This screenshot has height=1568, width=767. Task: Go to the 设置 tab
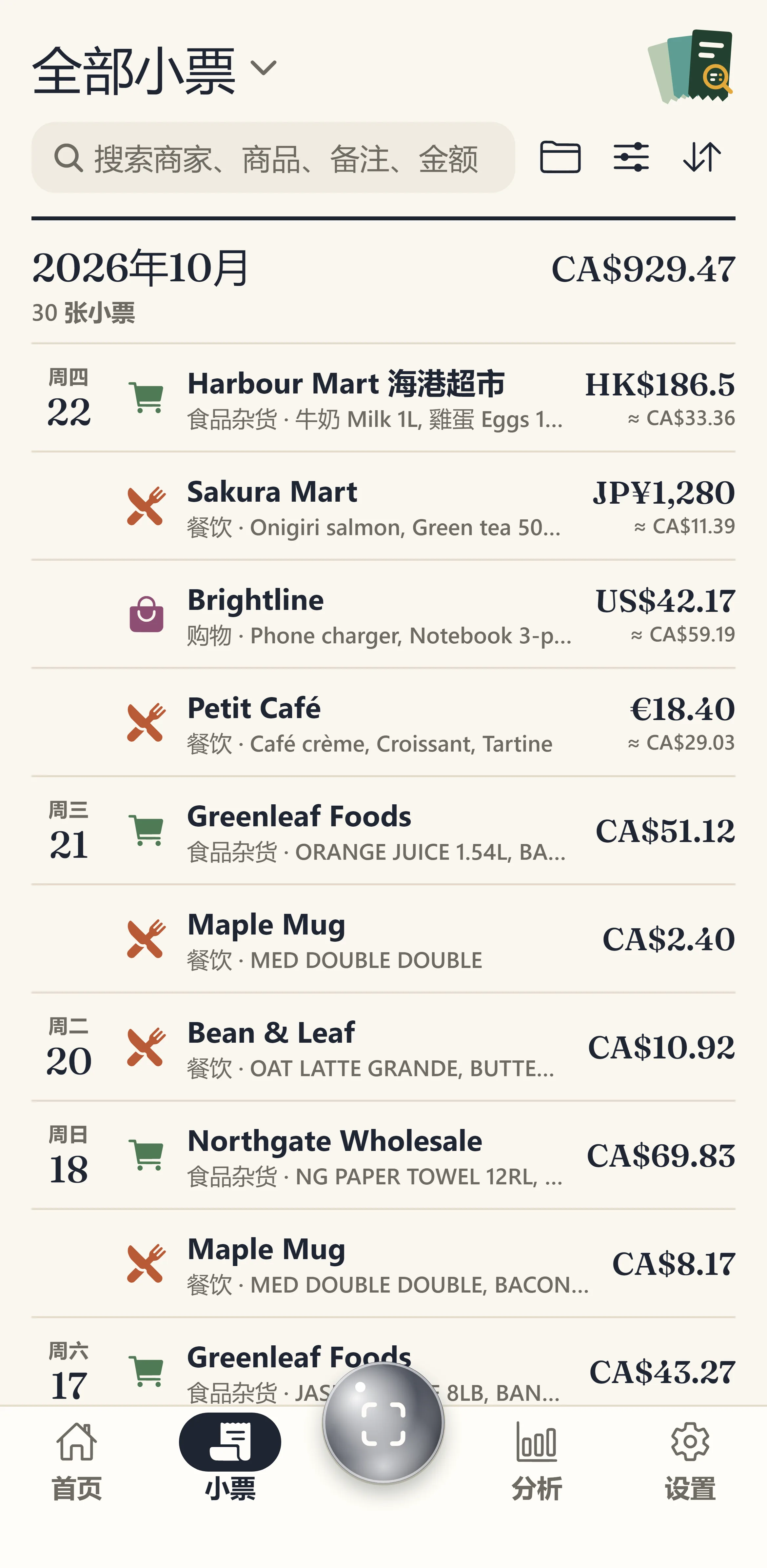(x=690, y=1461)
